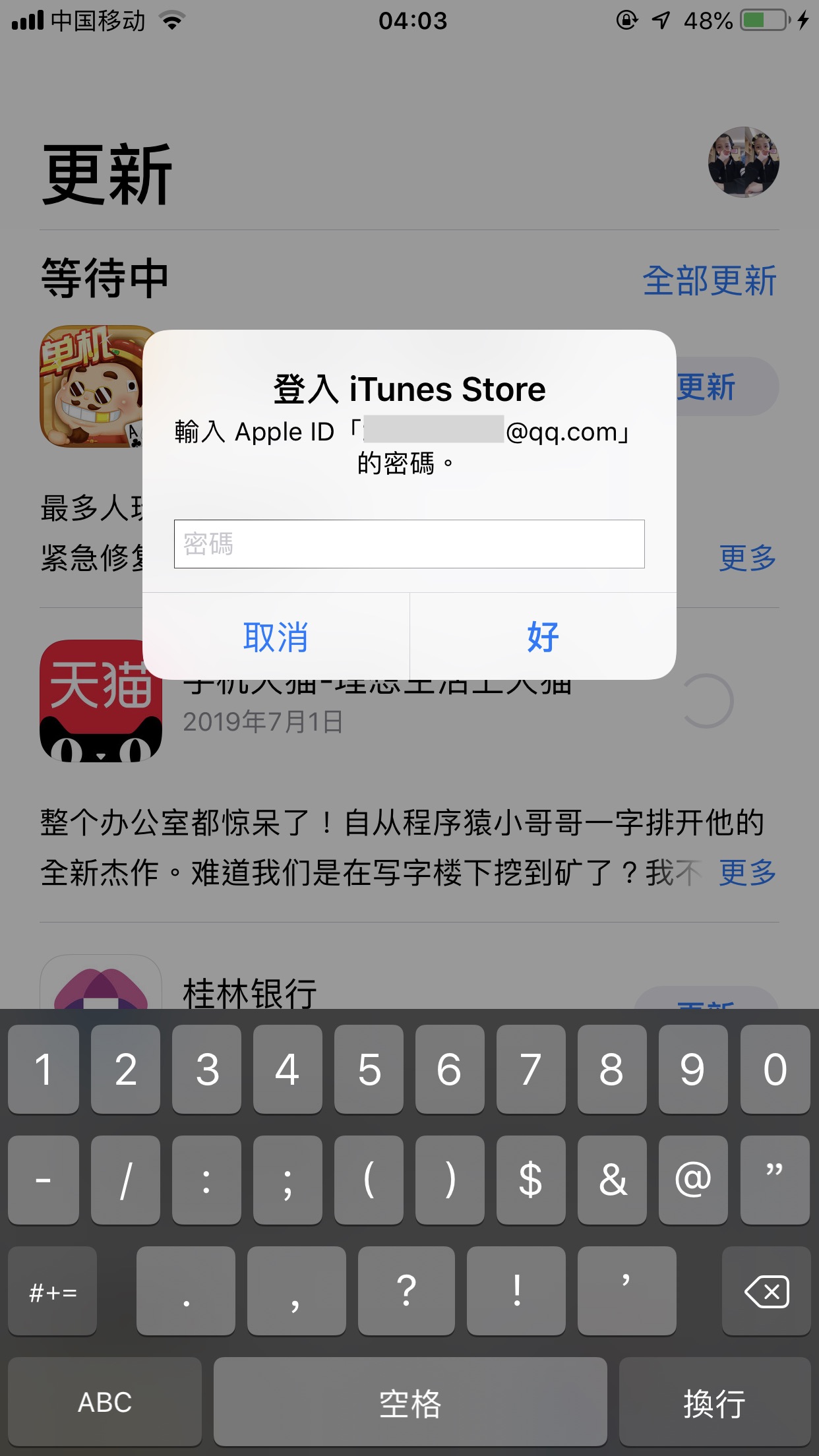819x1456 pixels.
Task: Open the 桂林银行 app row
Action: point(251,992)
